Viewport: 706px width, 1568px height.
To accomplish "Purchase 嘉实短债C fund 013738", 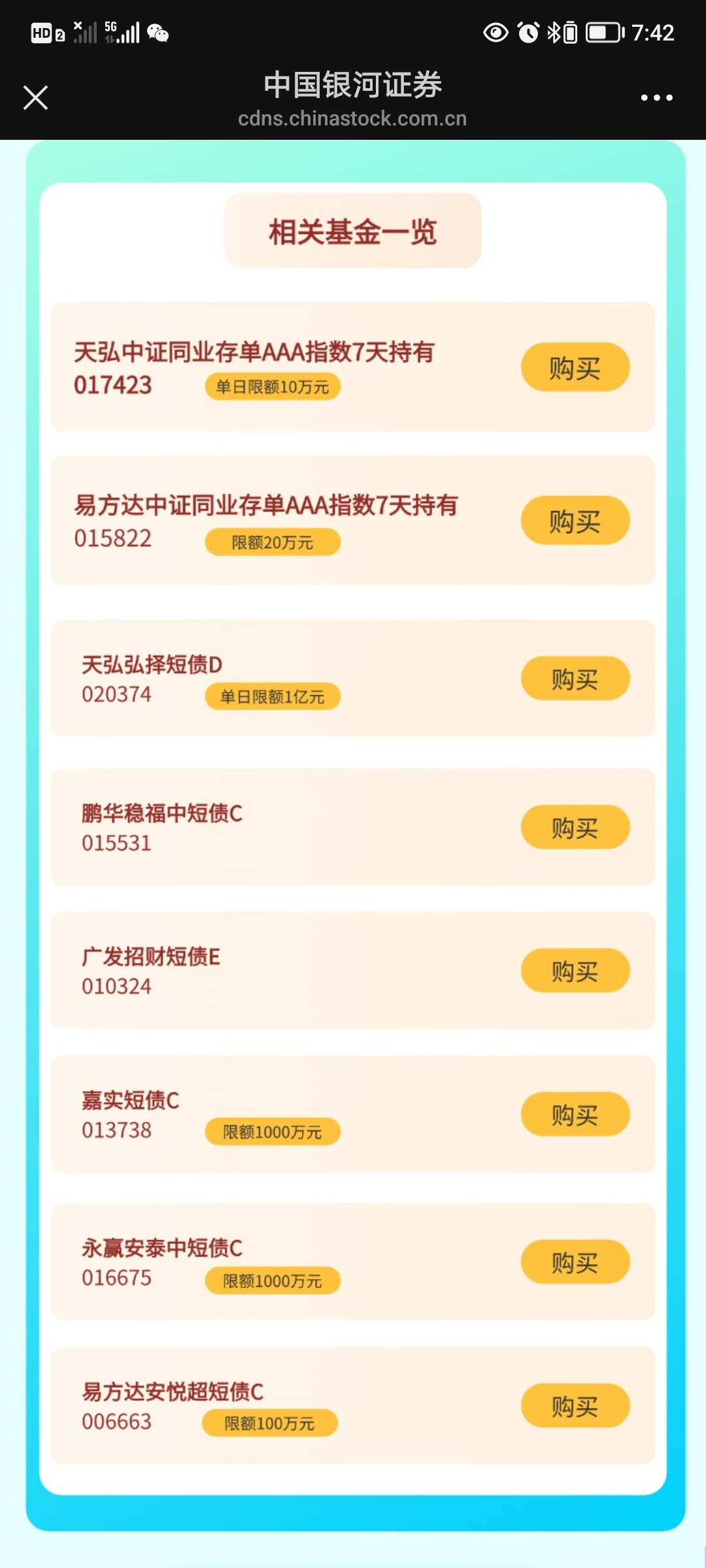I will click(x=575, y=1114).
